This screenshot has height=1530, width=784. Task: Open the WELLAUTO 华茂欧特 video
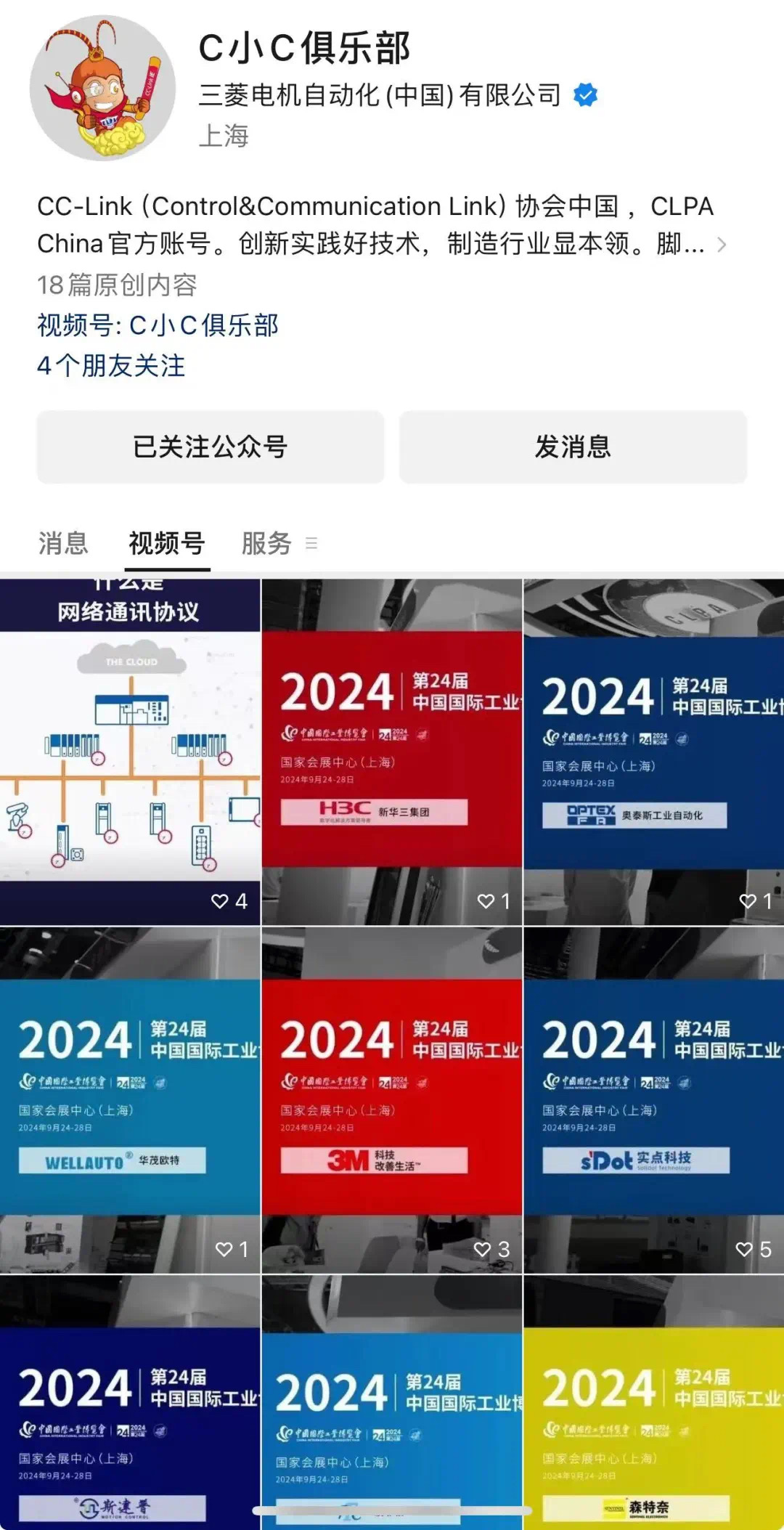coord(130,1100)
